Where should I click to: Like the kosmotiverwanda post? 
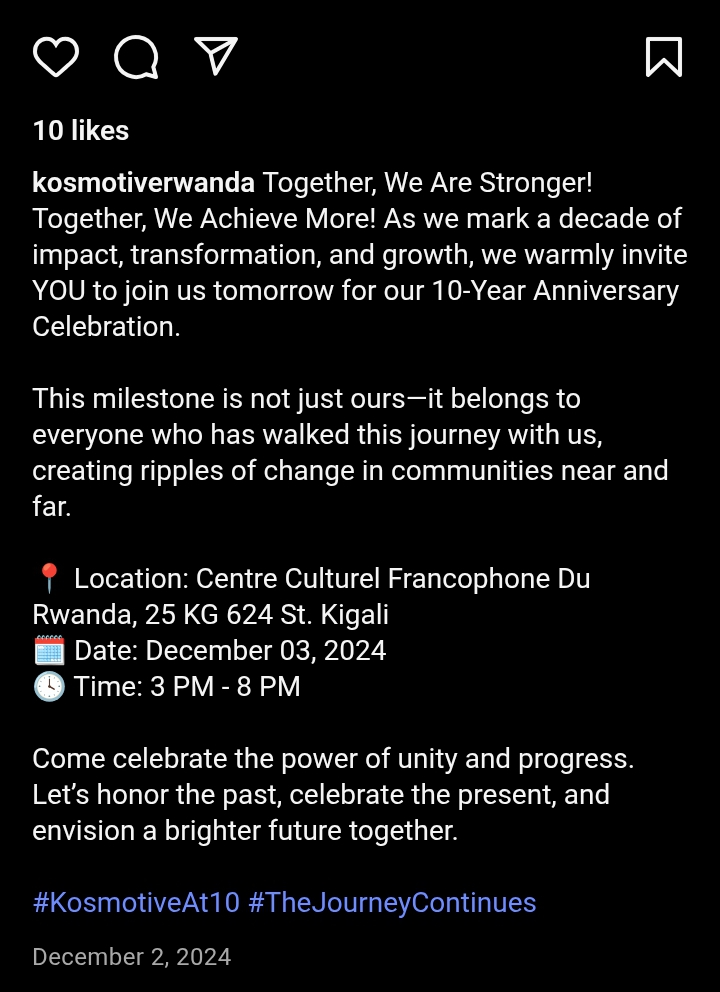point(56,57)
